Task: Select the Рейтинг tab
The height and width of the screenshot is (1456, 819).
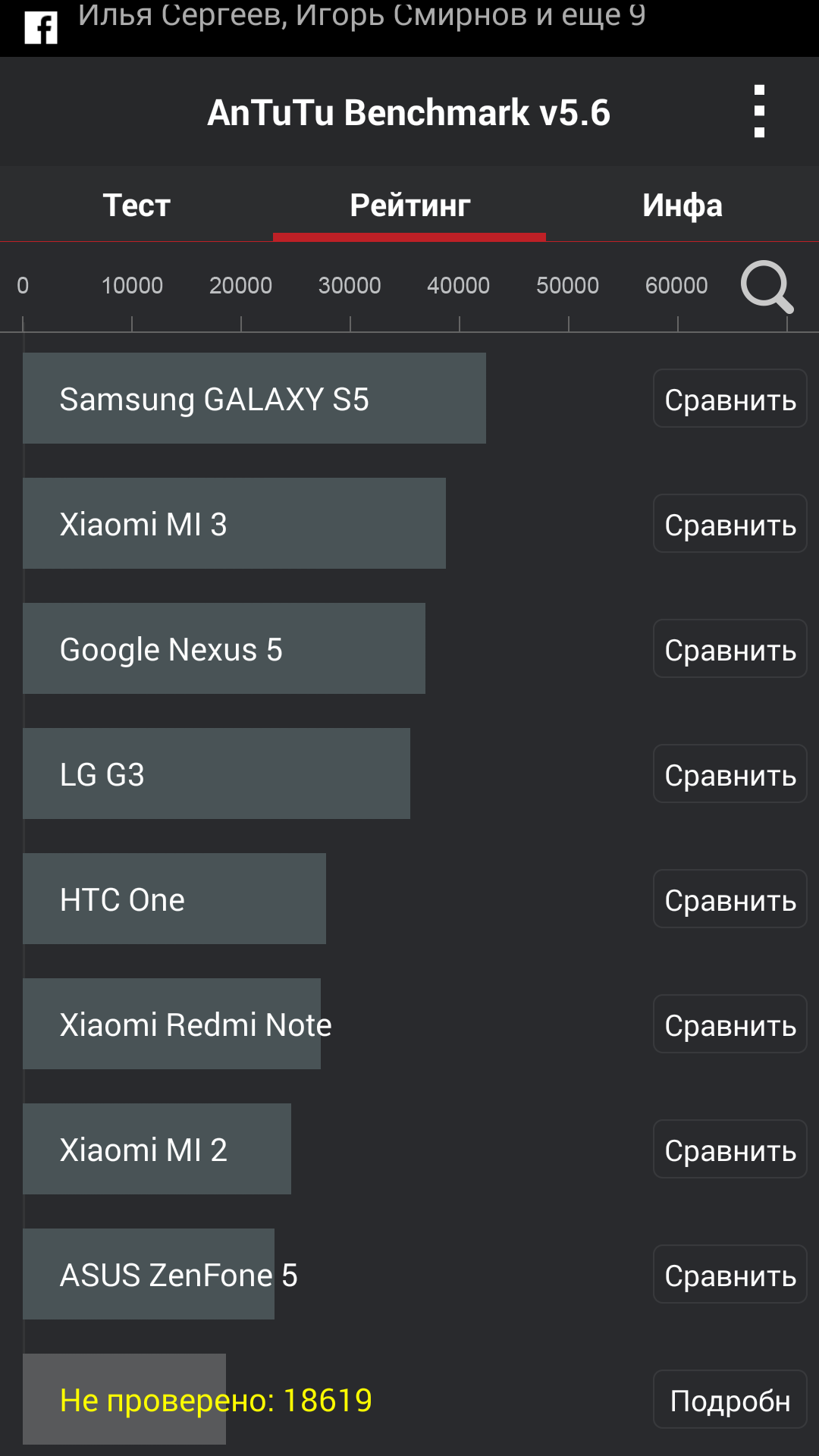Action: 409,205
